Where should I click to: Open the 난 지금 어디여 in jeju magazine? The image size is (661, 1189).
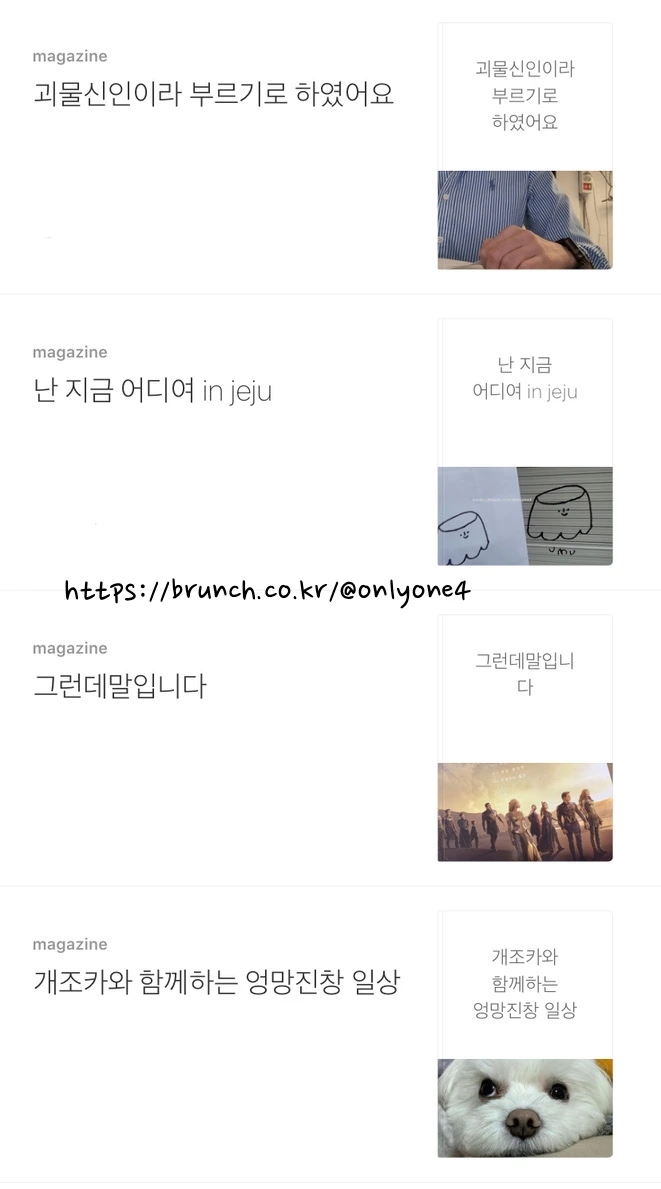(152, 391)
